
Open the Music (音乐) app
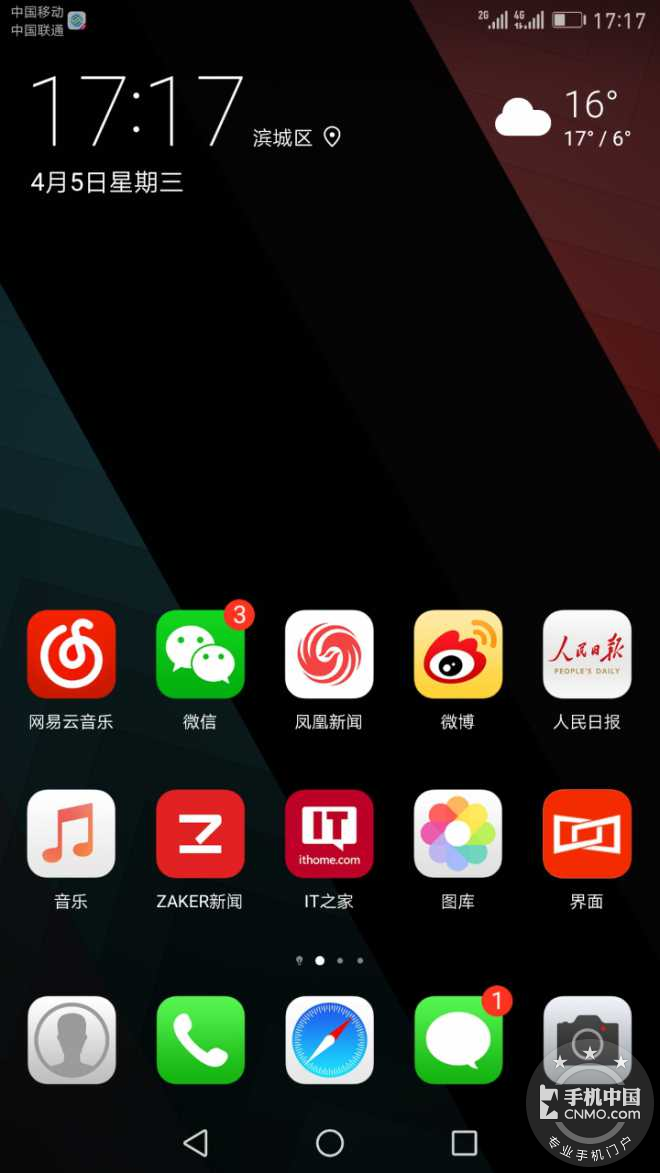71,834
